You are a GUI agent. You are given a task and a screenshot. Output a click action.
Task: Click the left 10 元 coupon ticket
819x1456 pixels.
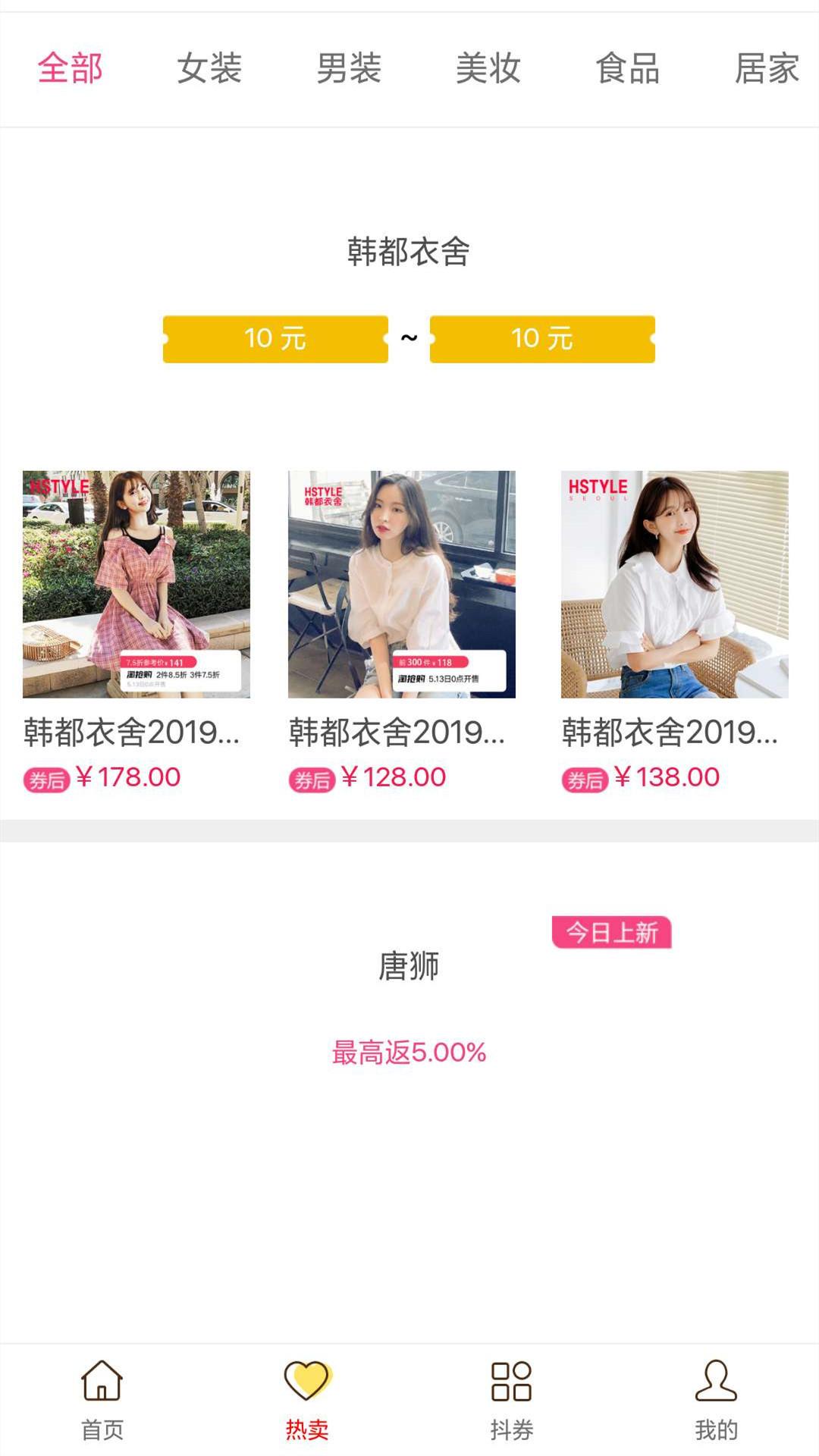click(274, 339)
